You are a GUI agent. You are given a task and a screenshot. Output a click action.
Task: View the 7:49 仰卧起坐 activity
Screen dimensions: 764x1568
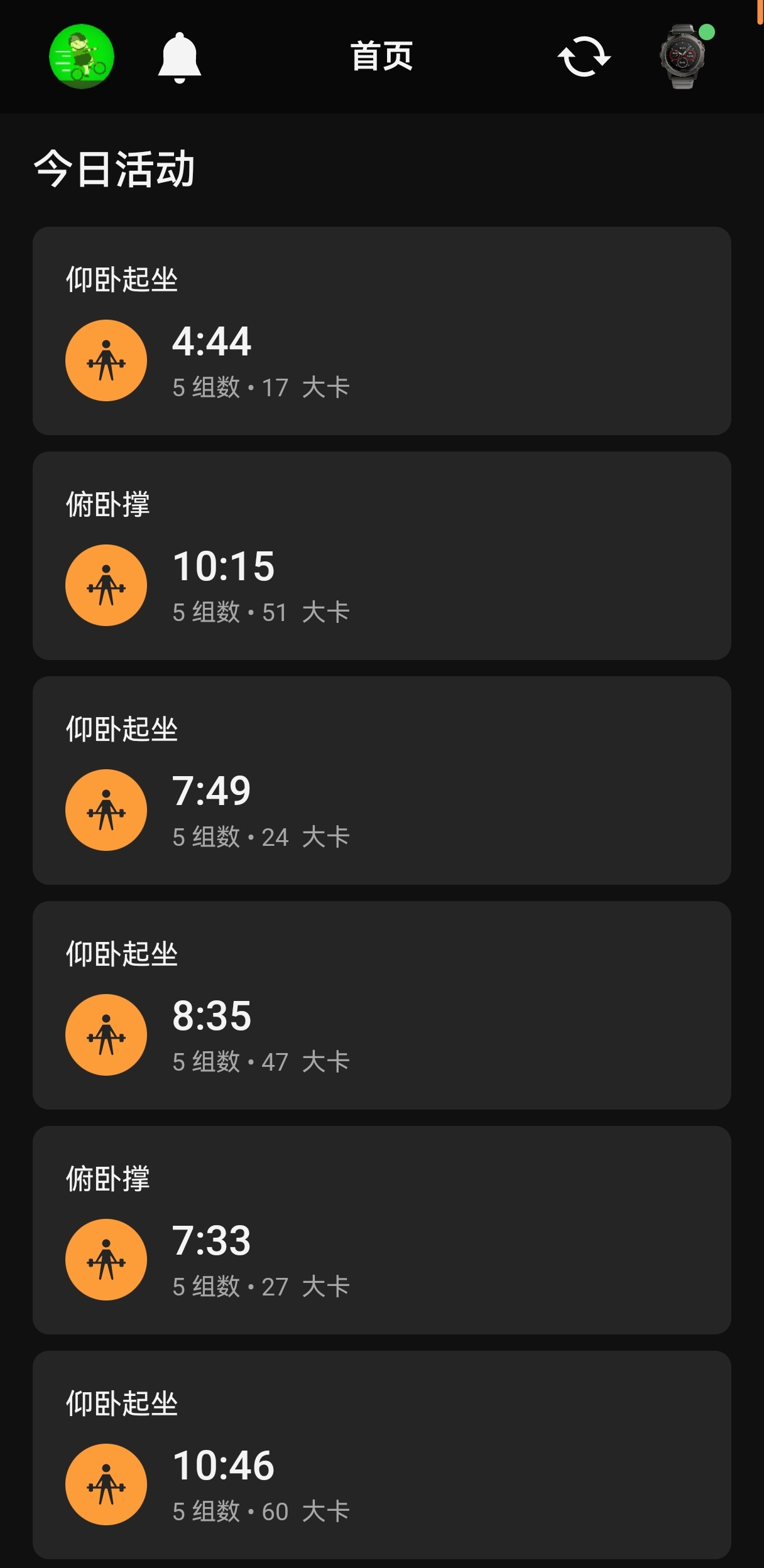point(381,781)
